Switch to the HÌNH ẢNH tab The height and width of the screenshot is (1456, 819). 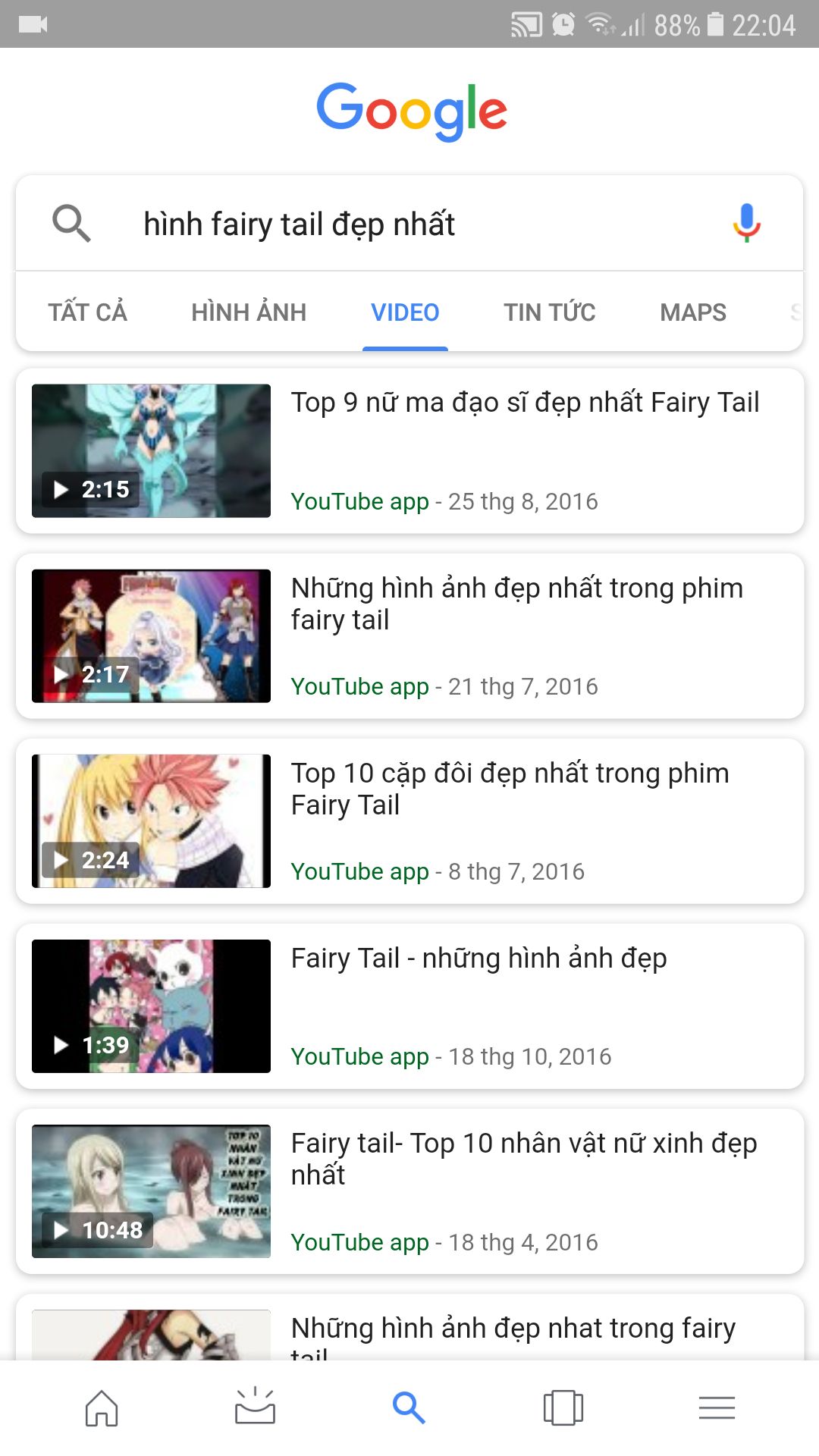[249, 312]
